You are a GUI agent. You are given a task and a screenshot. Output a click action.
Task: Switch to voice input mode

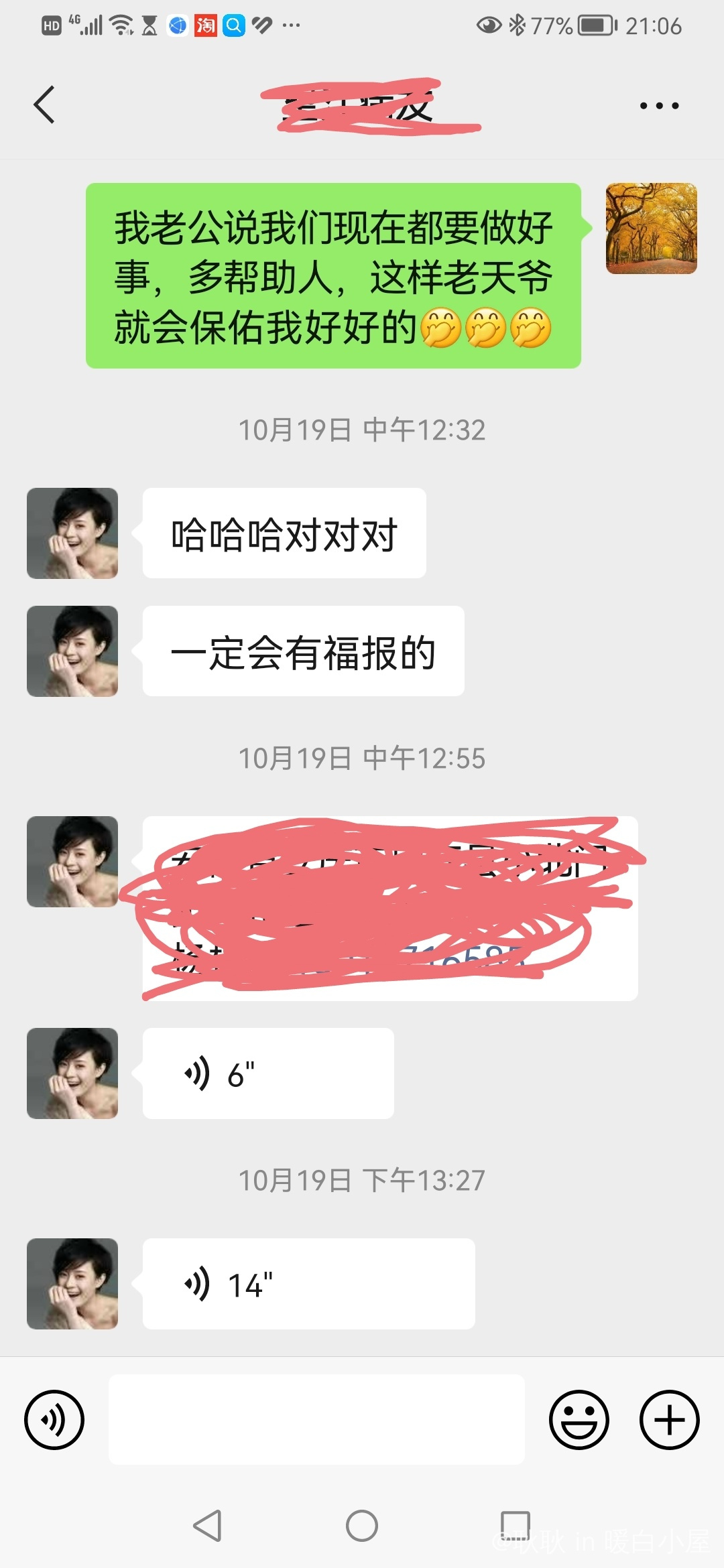tap(54, 1419)
